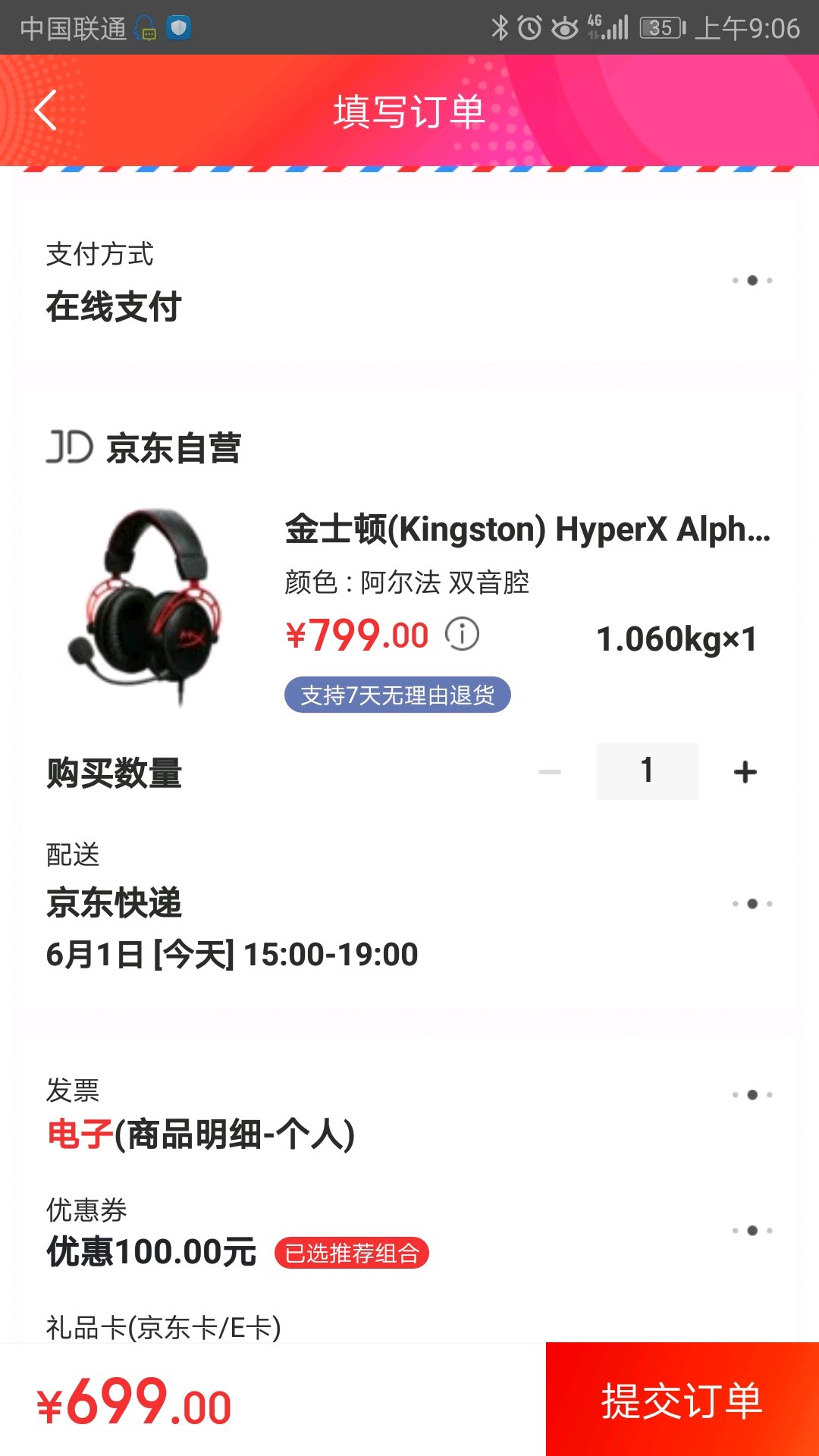The image size is (819, 1456).
Task: Submit the order
Action: (682, 1400)
